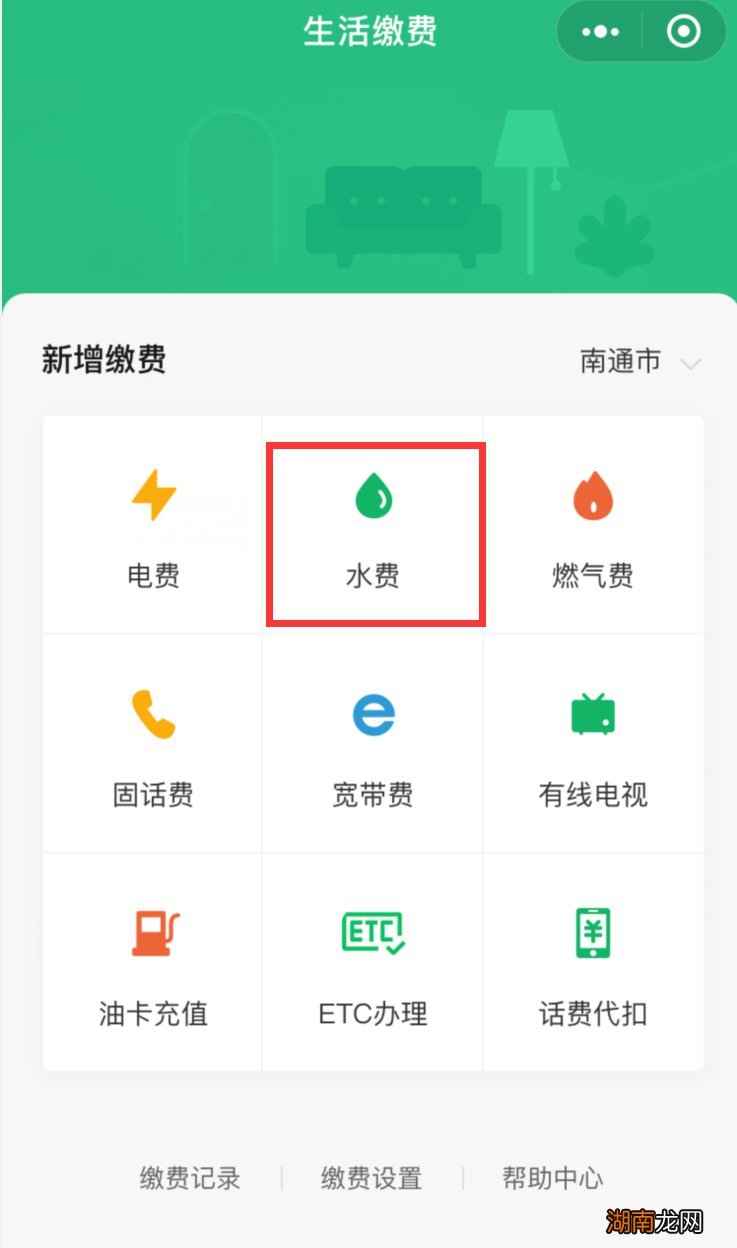The height and width of the screenshot is (1248, 737).
Task: Tap the 生活缴费 title bar
Action: (x=368, y=31)
